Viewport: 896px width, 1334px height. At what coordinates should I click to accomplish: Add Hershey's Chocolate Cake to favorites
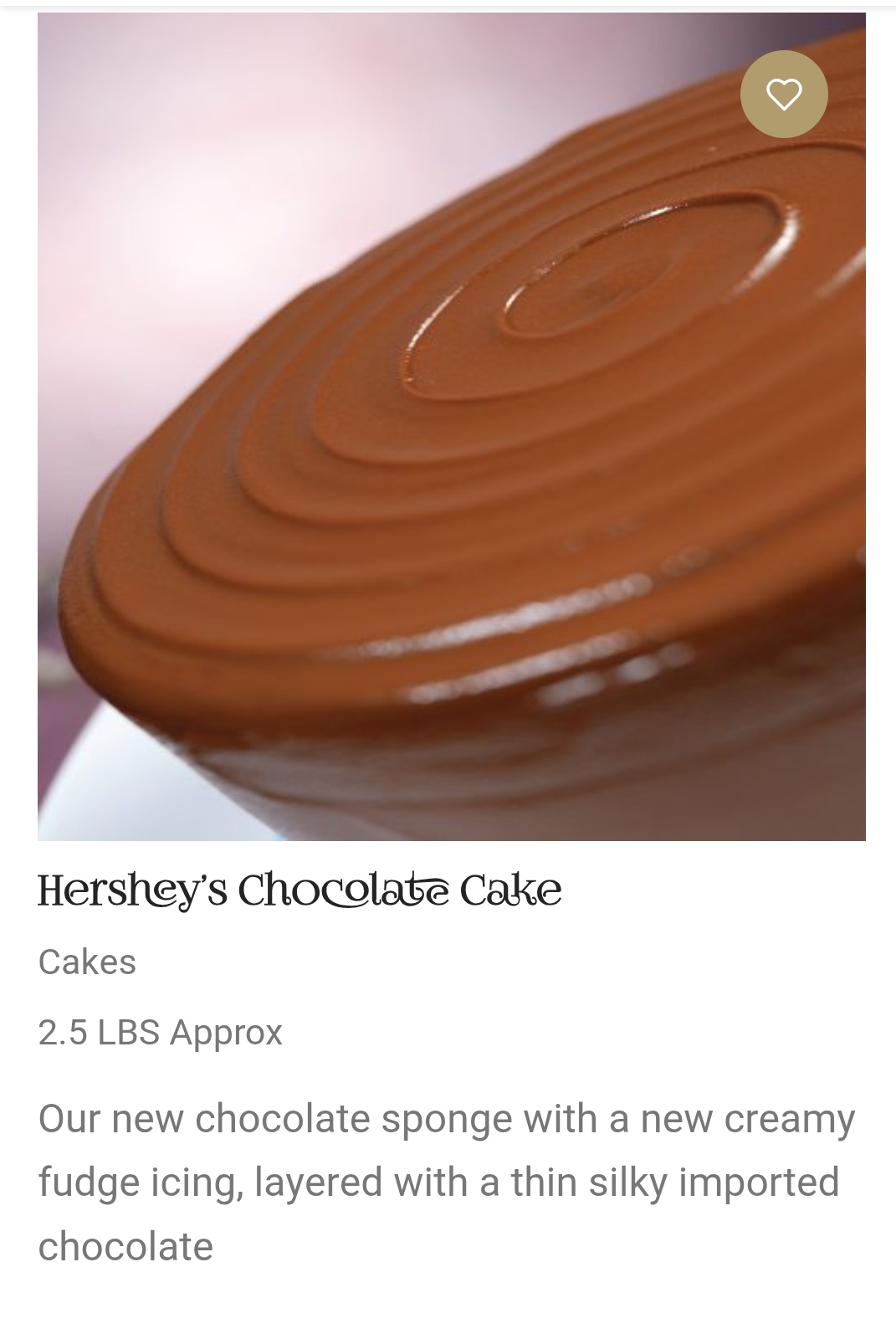784,95
